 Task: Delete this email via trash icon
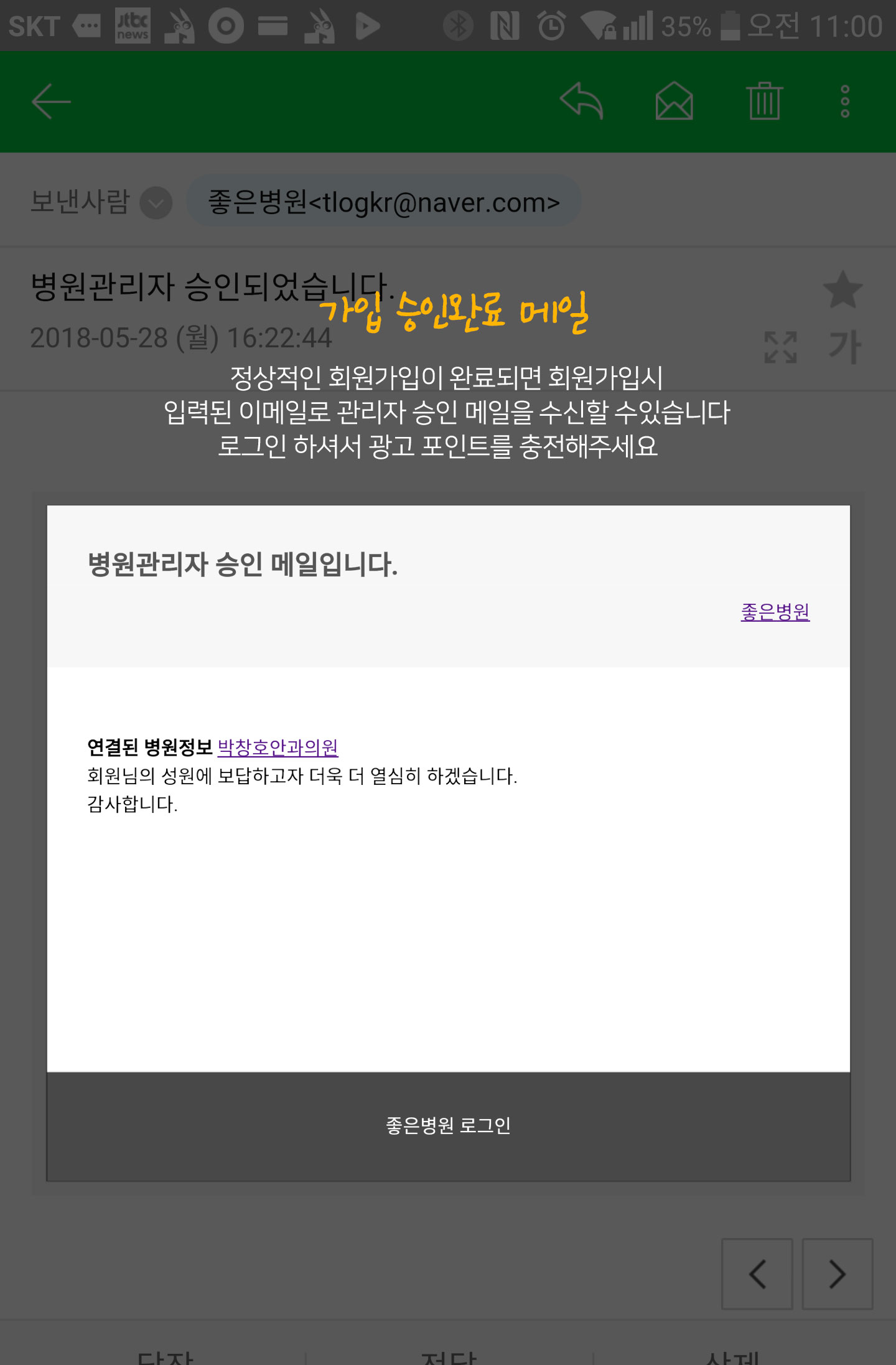click(x=765, y=101)
